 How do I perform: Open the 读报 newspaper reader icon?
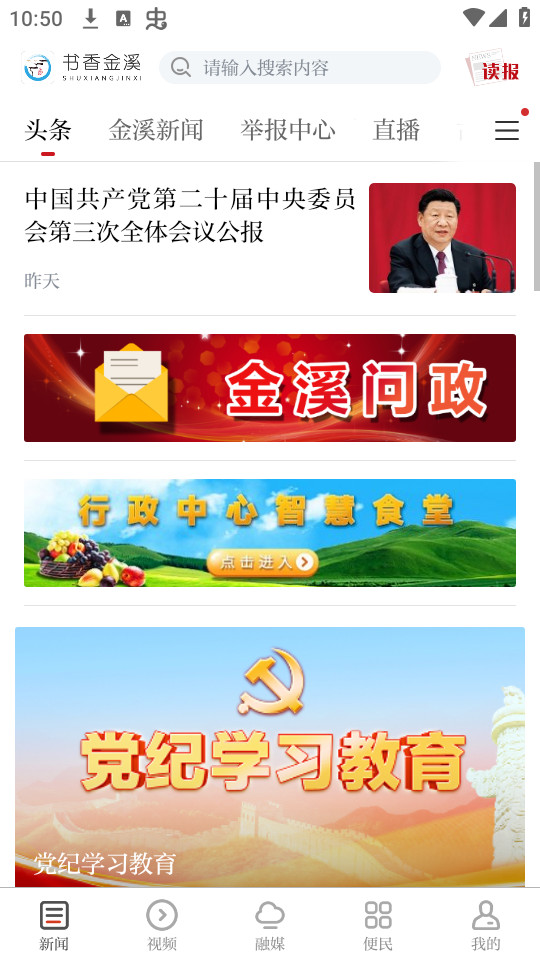493,67
